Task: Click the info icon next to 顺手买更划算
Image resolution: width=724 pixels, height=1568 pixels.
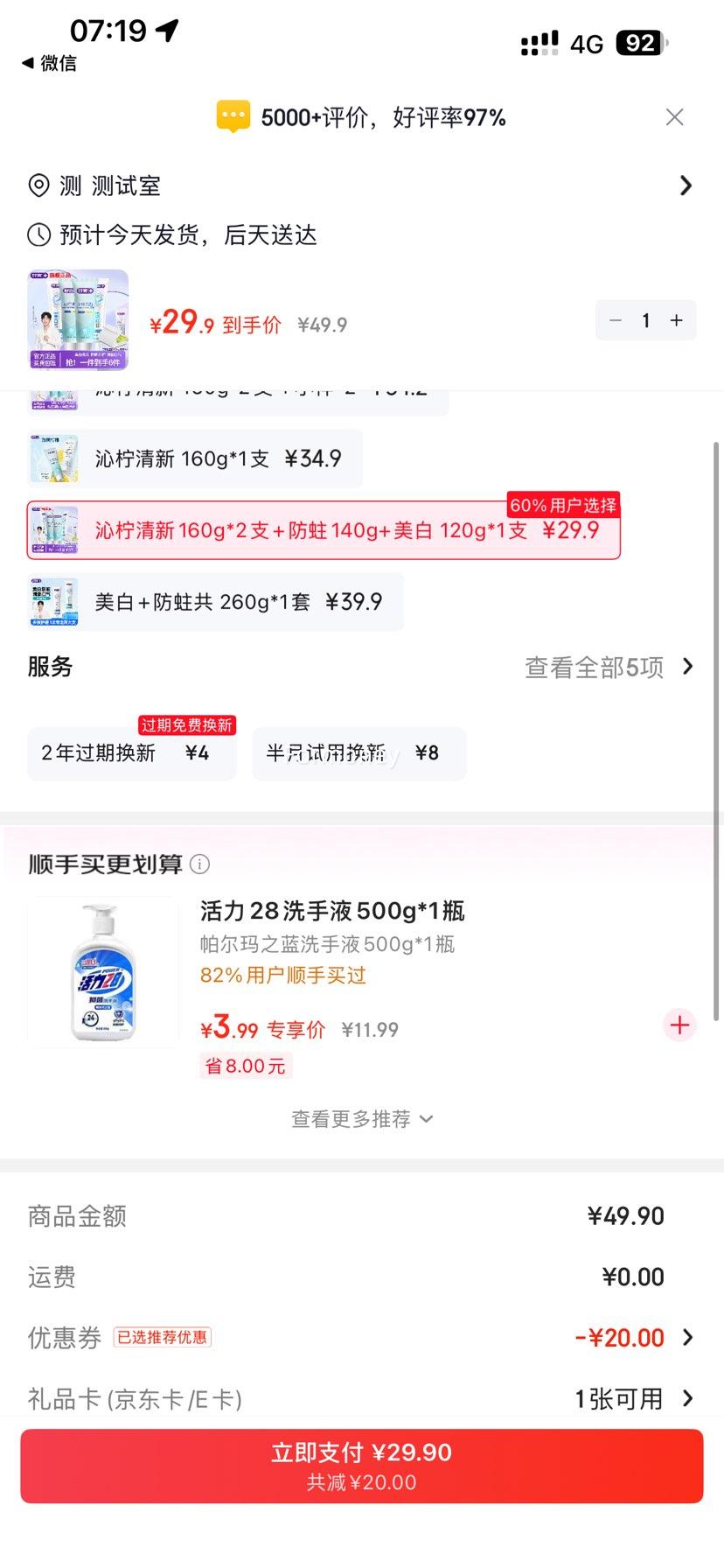Action: (200, 864)
